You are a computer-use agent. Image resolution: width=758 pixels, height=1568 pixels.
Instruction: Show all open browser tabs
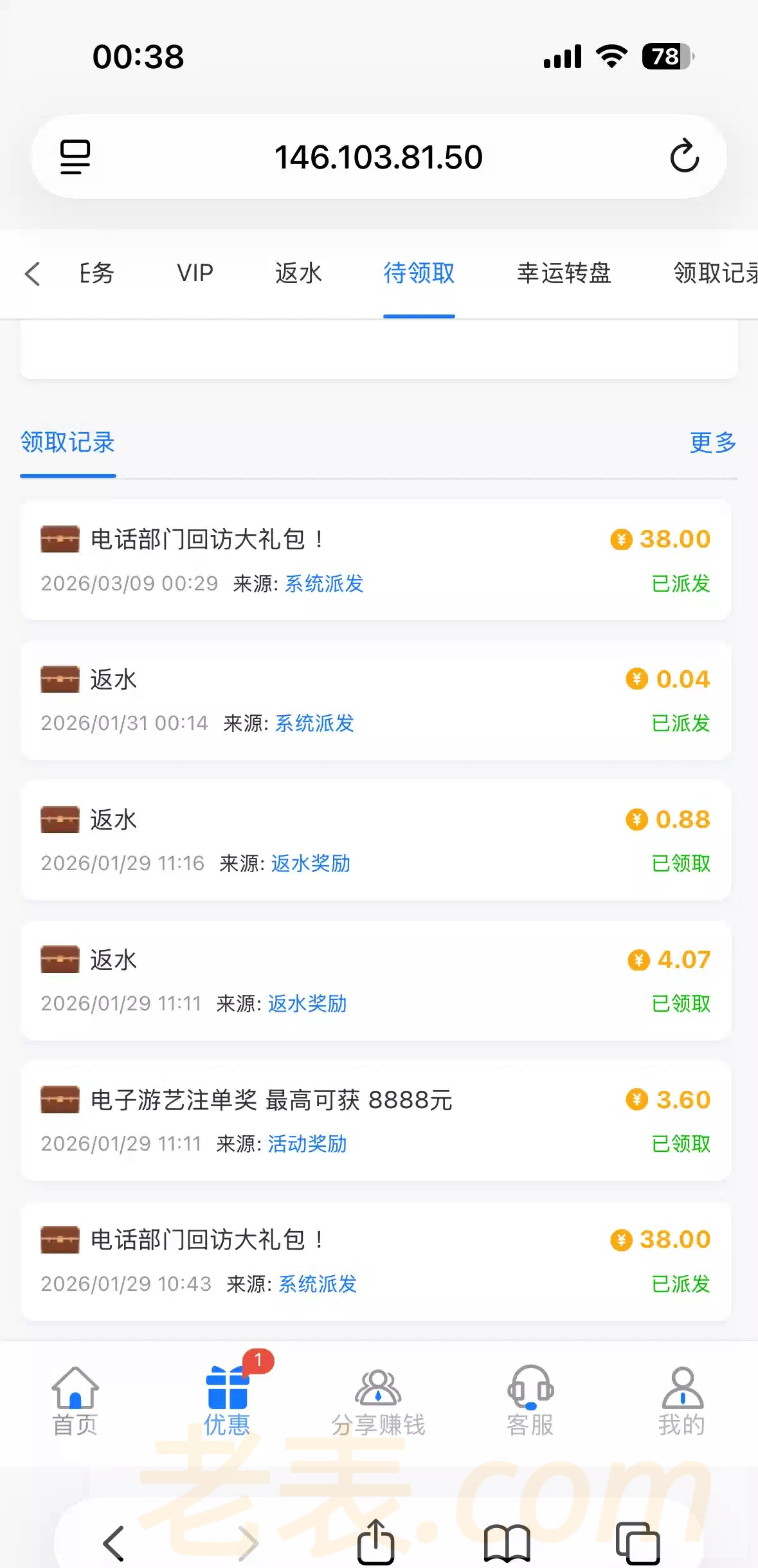click(638, 1542)
